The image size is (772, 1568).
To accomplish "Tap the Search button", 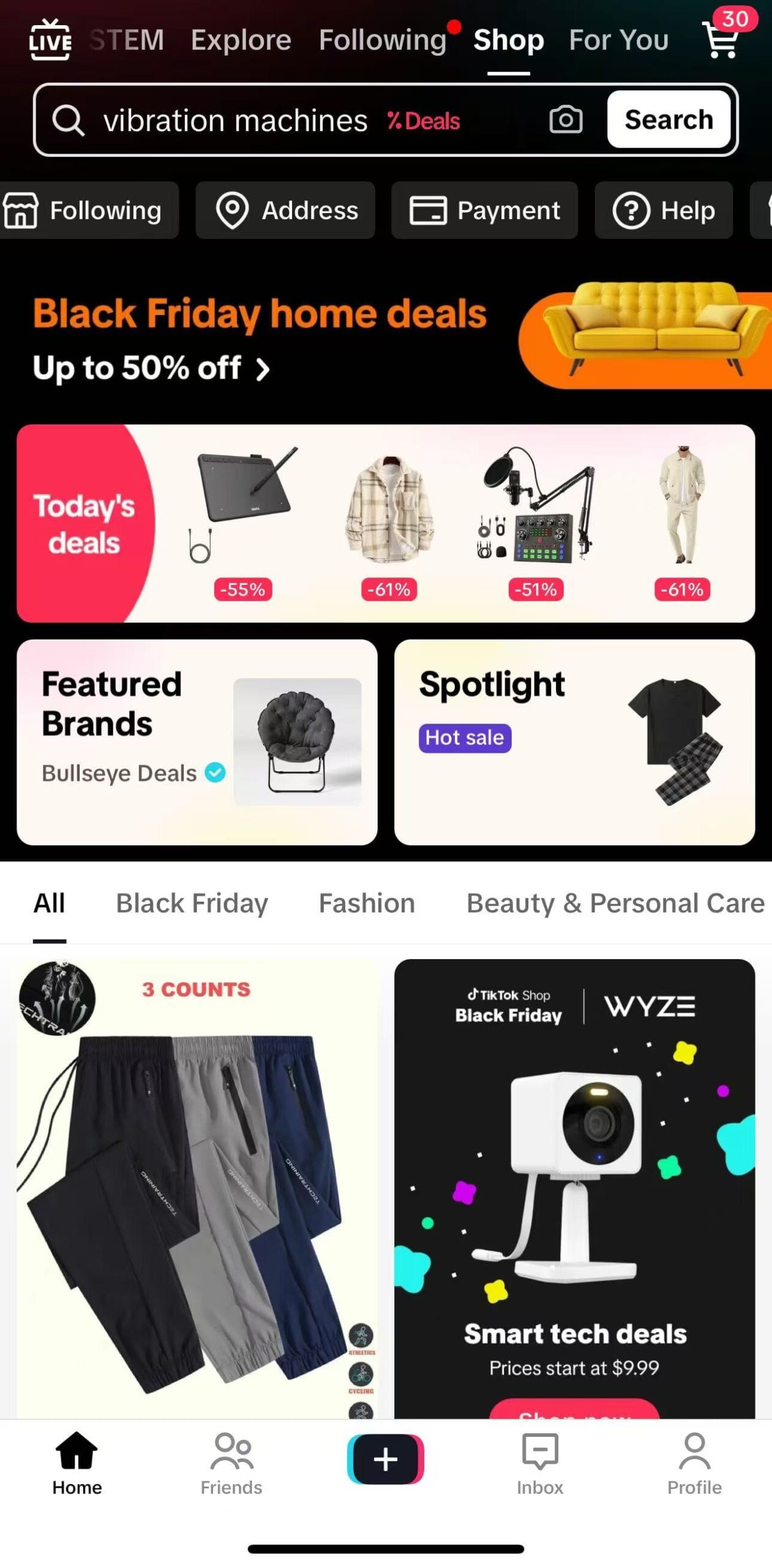I will [669, 119].
